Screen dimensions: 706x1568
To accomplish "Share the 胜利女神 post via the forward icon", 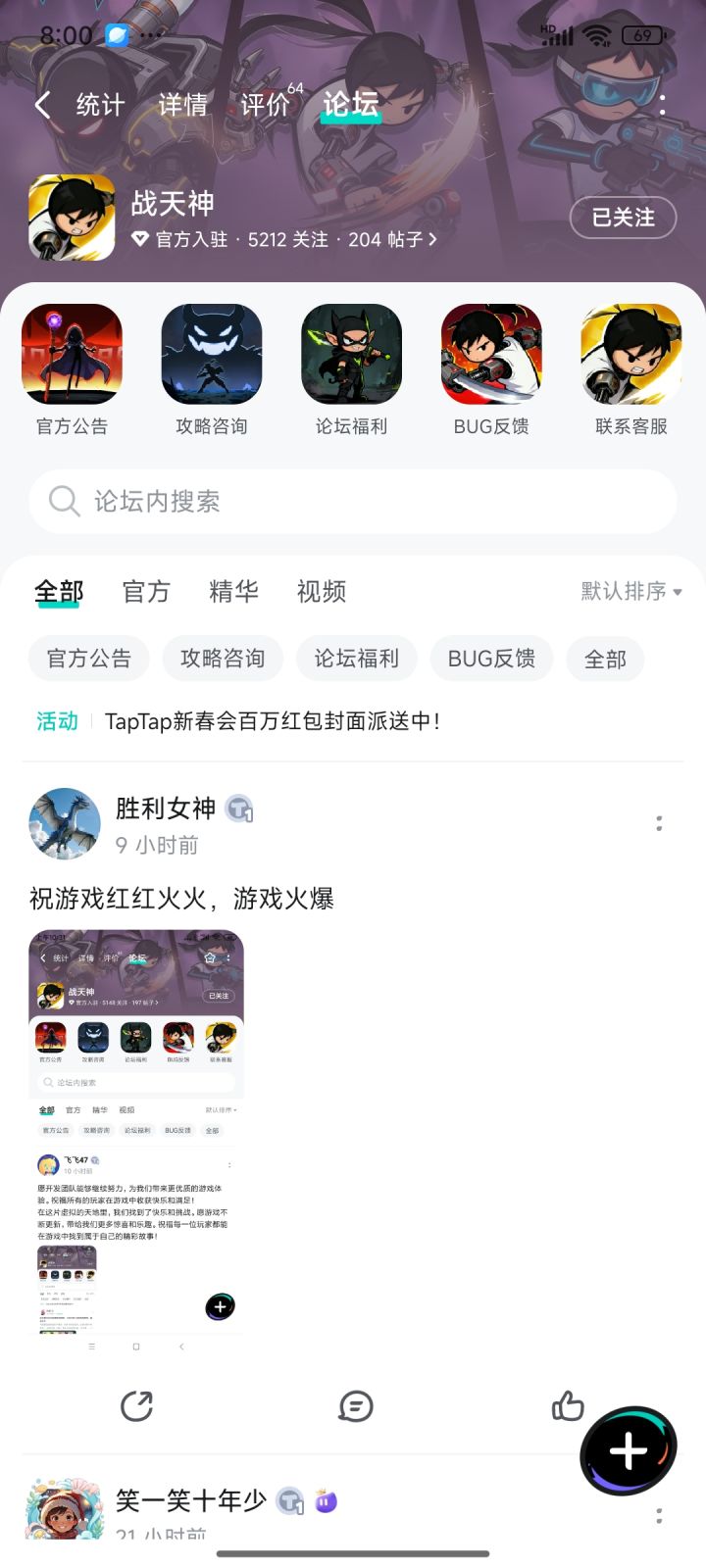I will tap(137, 1405).
